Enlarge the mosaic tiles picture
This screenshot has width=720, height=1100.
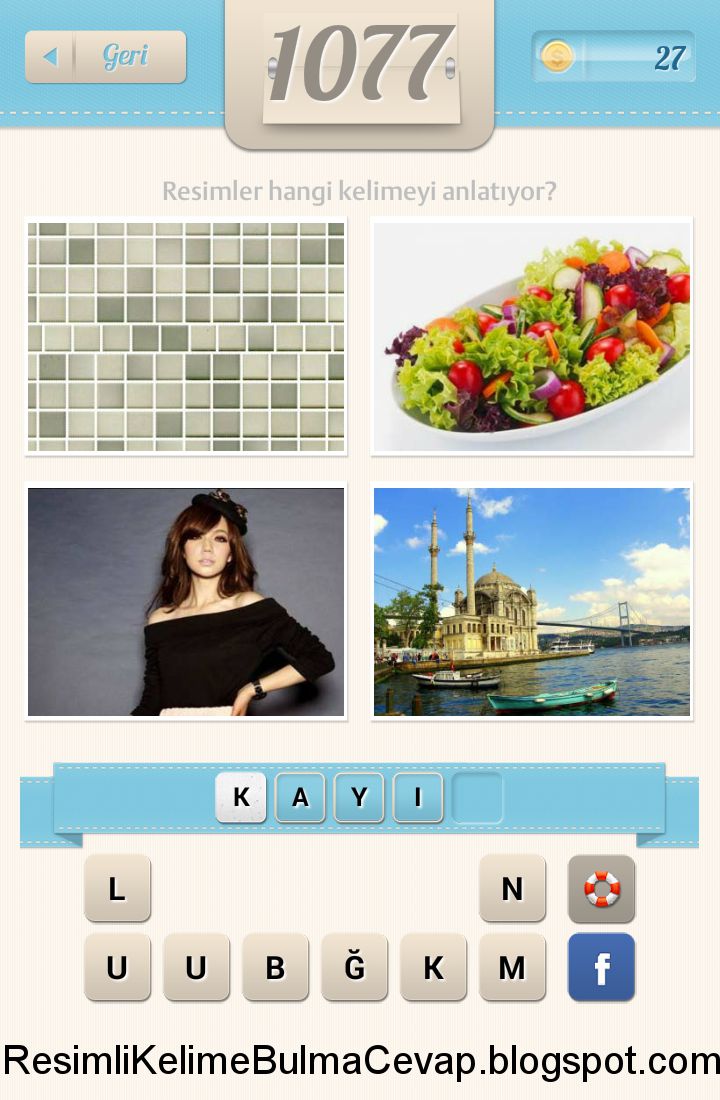186,336
